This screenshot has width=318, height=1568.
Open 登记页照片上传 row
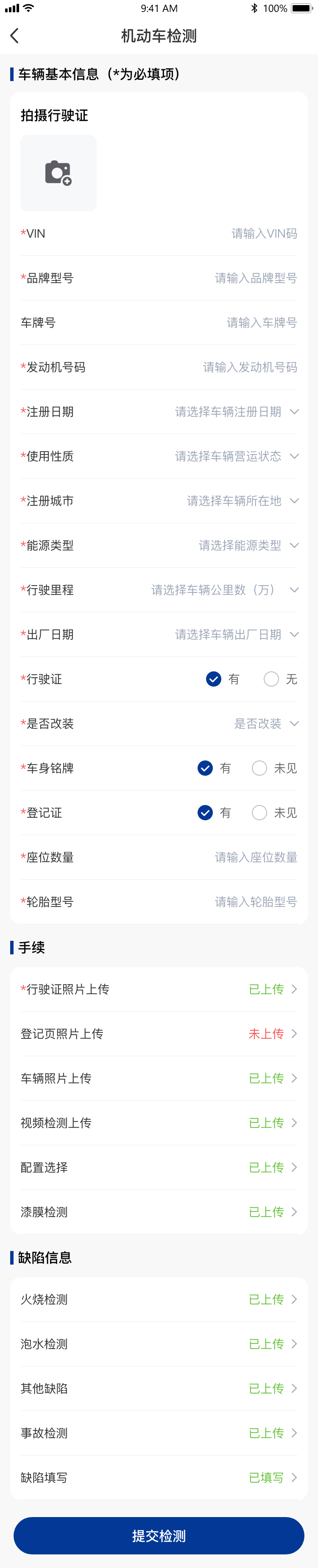(159, 1034)
